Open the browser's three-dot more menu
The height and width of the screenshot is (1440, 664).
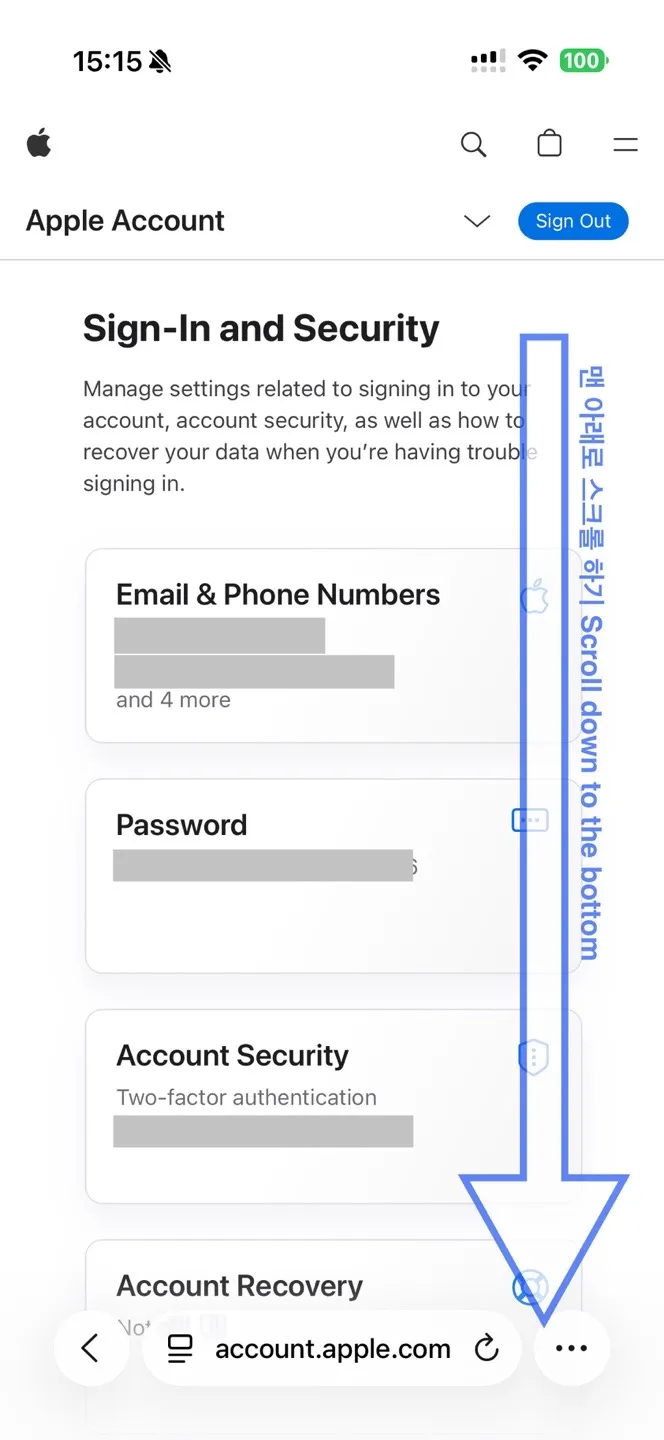[x=572, y=1348]
